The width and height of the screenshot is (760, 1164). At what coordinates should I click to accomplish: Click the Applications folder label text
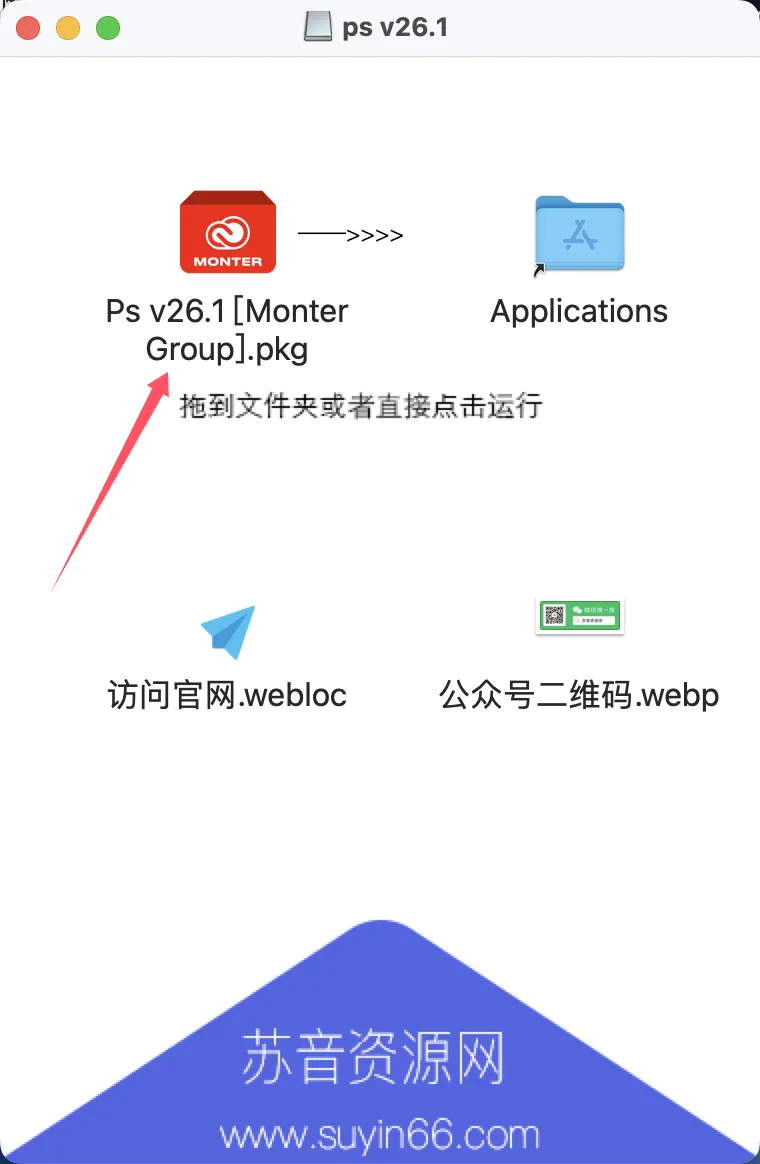click(579, 311)
